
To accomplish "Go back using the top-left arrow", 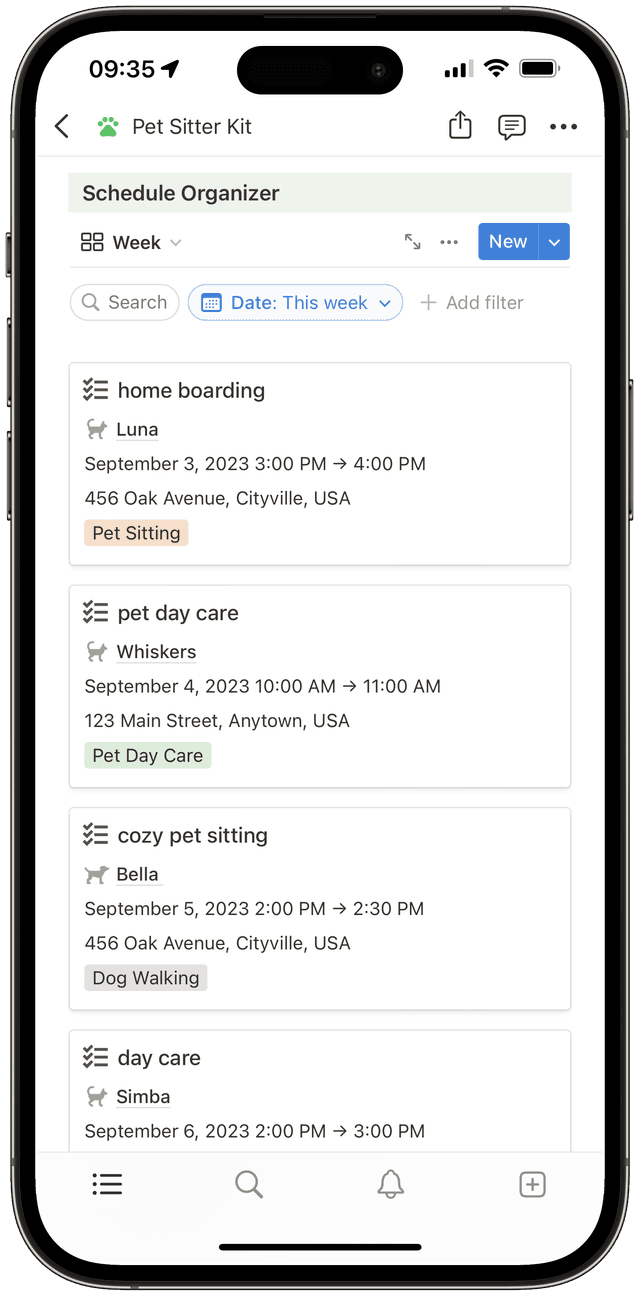I will point(62,127).
